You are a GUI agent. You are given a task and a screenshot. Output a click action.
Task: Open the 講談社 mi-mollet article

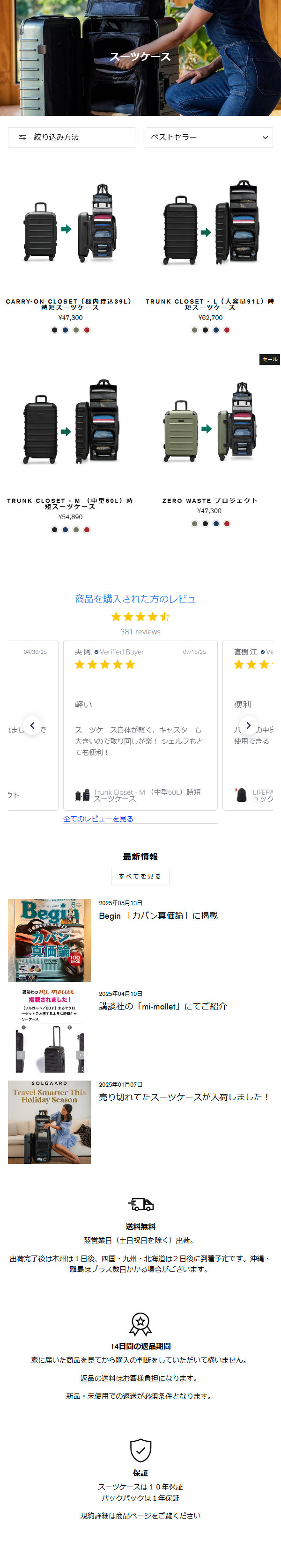pyautogui.click(x=163, y=1006)
